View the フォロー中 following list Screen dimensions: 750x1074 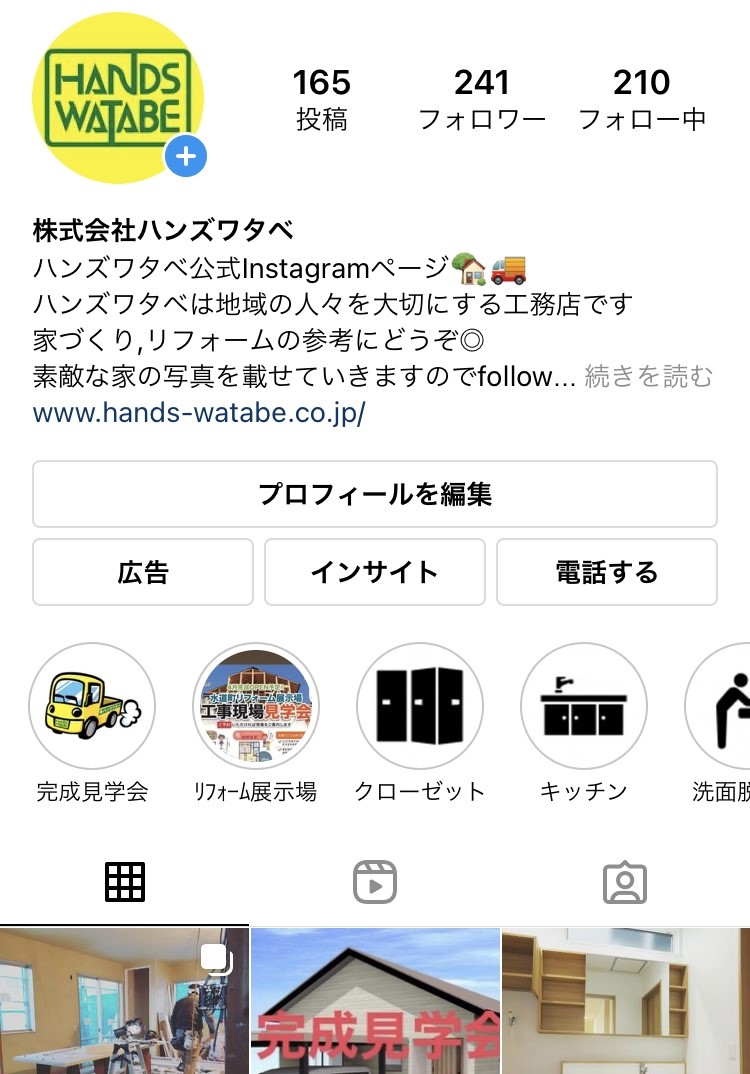[x=642, y=99]
